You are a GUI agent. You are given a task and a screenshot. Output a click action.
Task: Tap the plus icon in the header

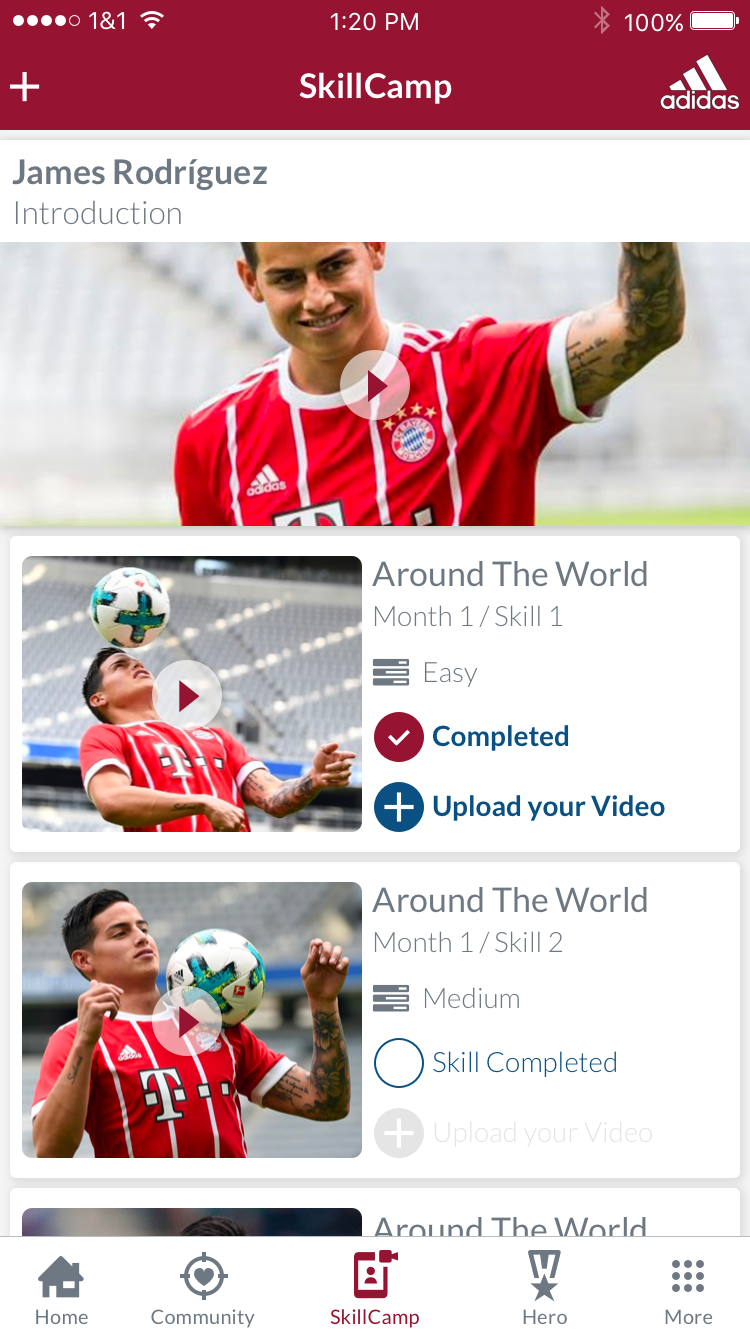pos(25,87)
